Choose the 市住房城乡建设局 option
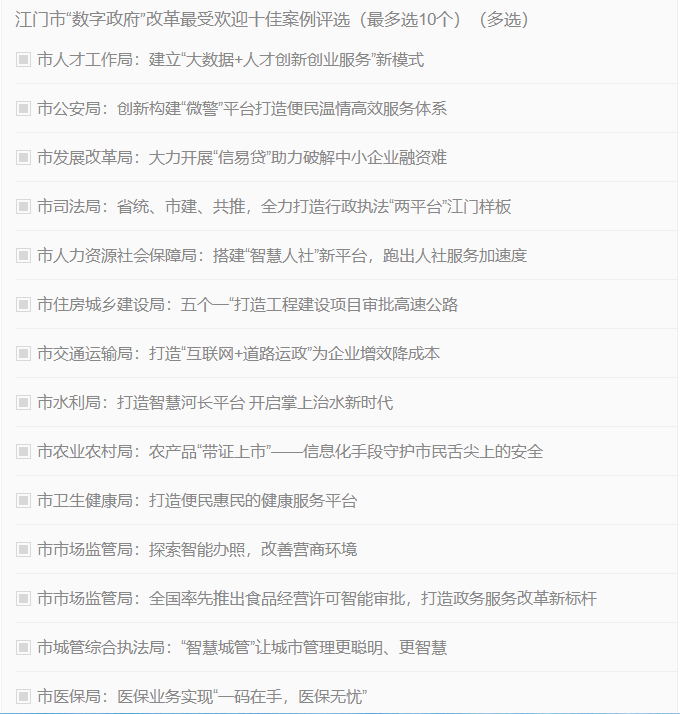 pyautogui.click(x=23, y=305)
